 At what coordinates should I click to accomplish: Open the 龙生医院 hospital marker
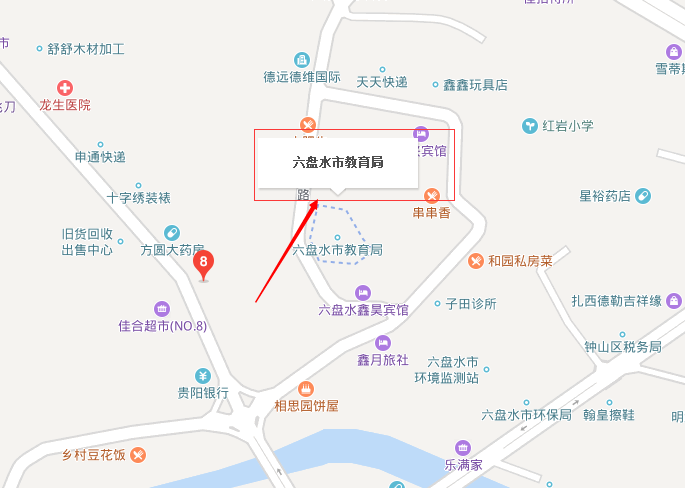click(x=65, y=88)
